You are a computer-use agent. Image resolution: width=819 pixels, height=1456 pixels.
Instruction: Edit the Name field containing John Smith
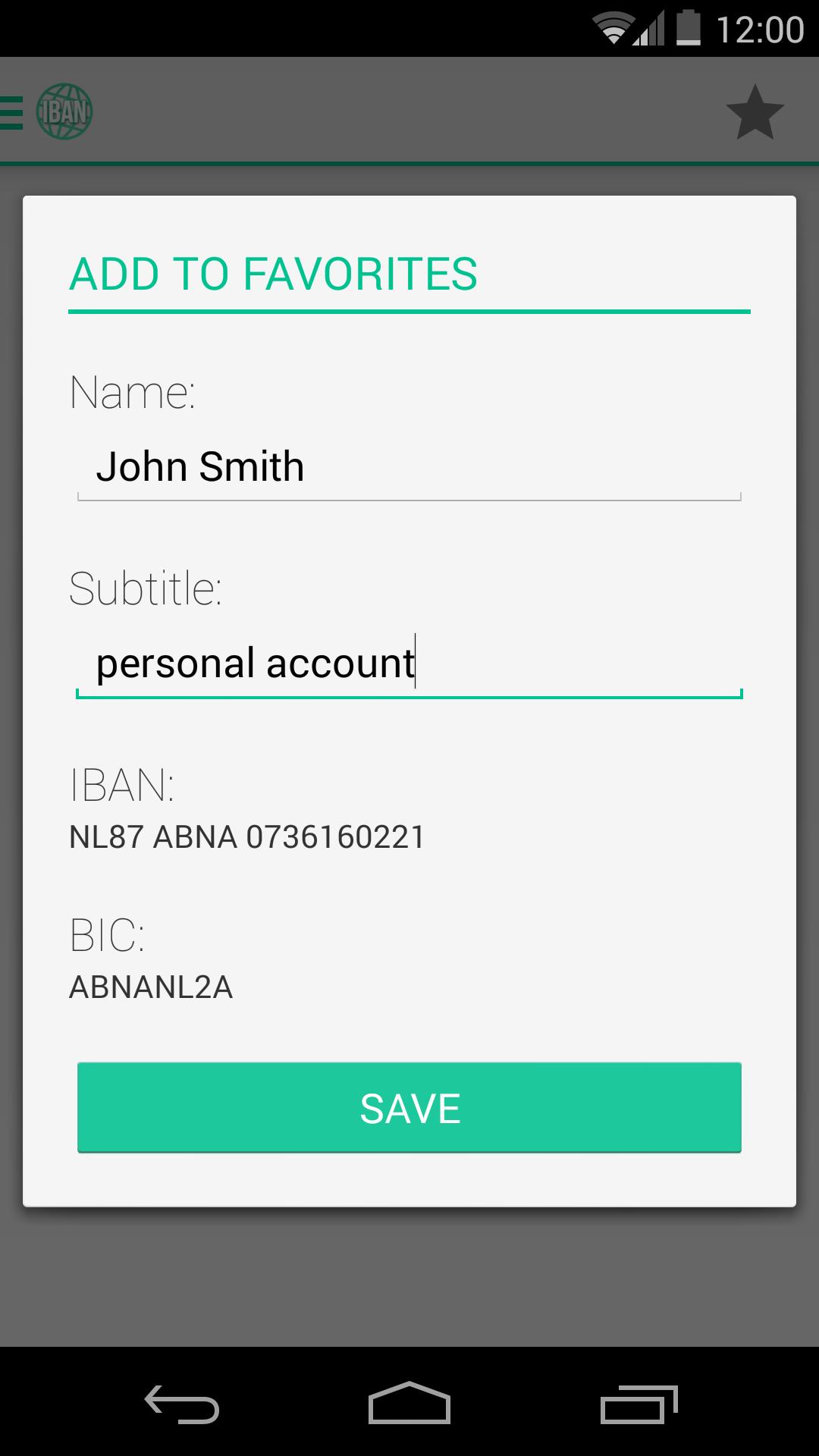click(x=409, y=467)
